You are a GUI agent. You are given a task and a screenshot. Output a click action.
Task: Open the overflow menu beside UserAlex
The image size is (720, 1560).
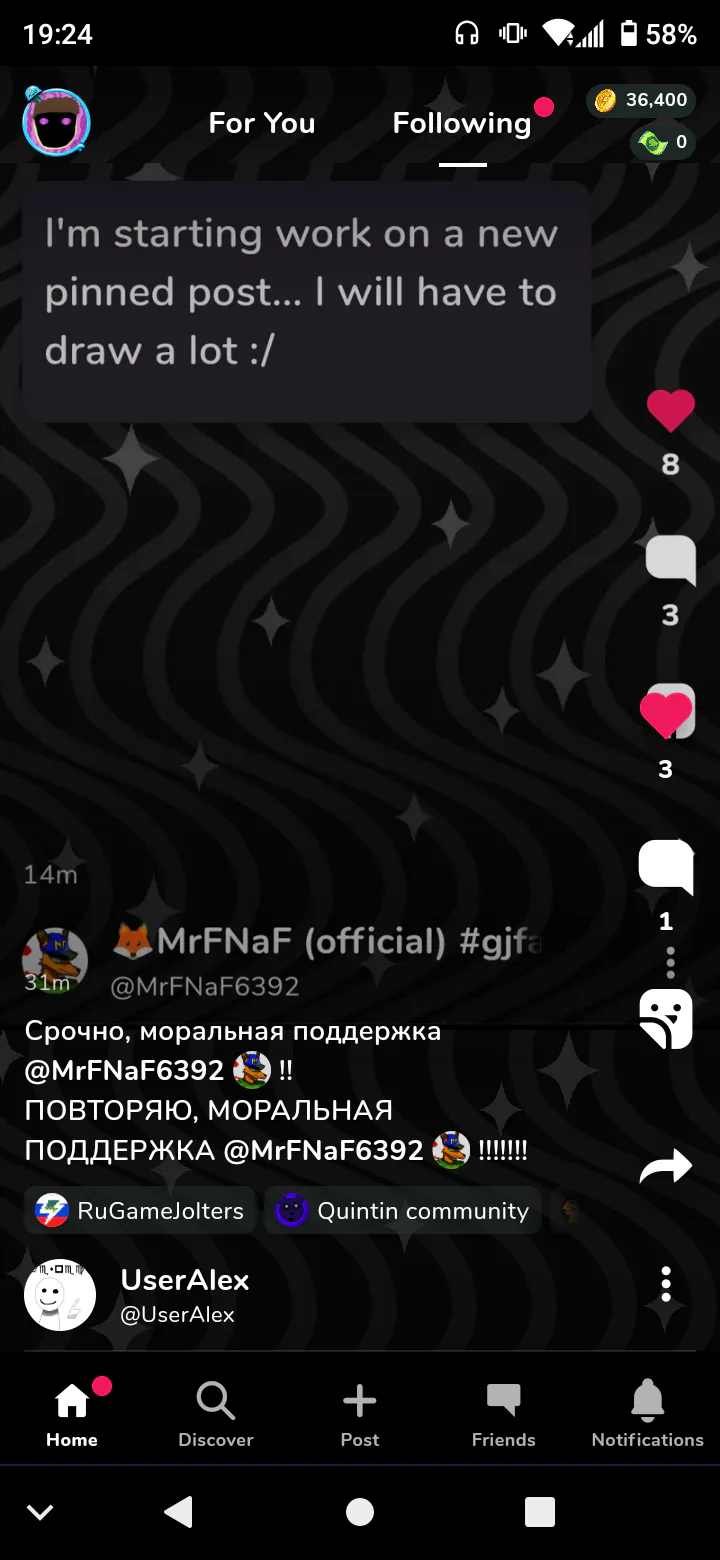point(666,1284)
